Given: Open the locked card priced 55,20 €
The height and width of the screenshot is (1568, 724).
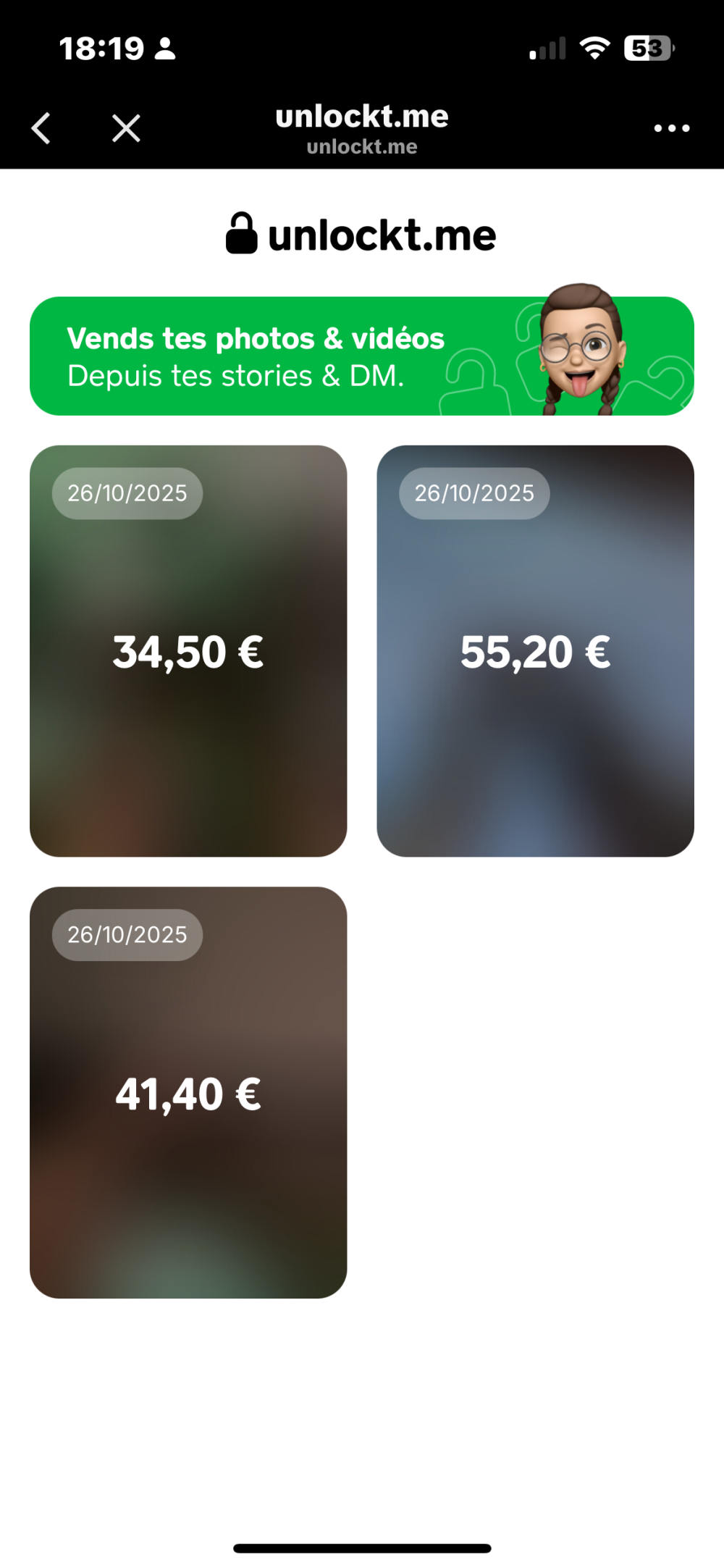Looking at the screenshot, I should tap(535, 650).
